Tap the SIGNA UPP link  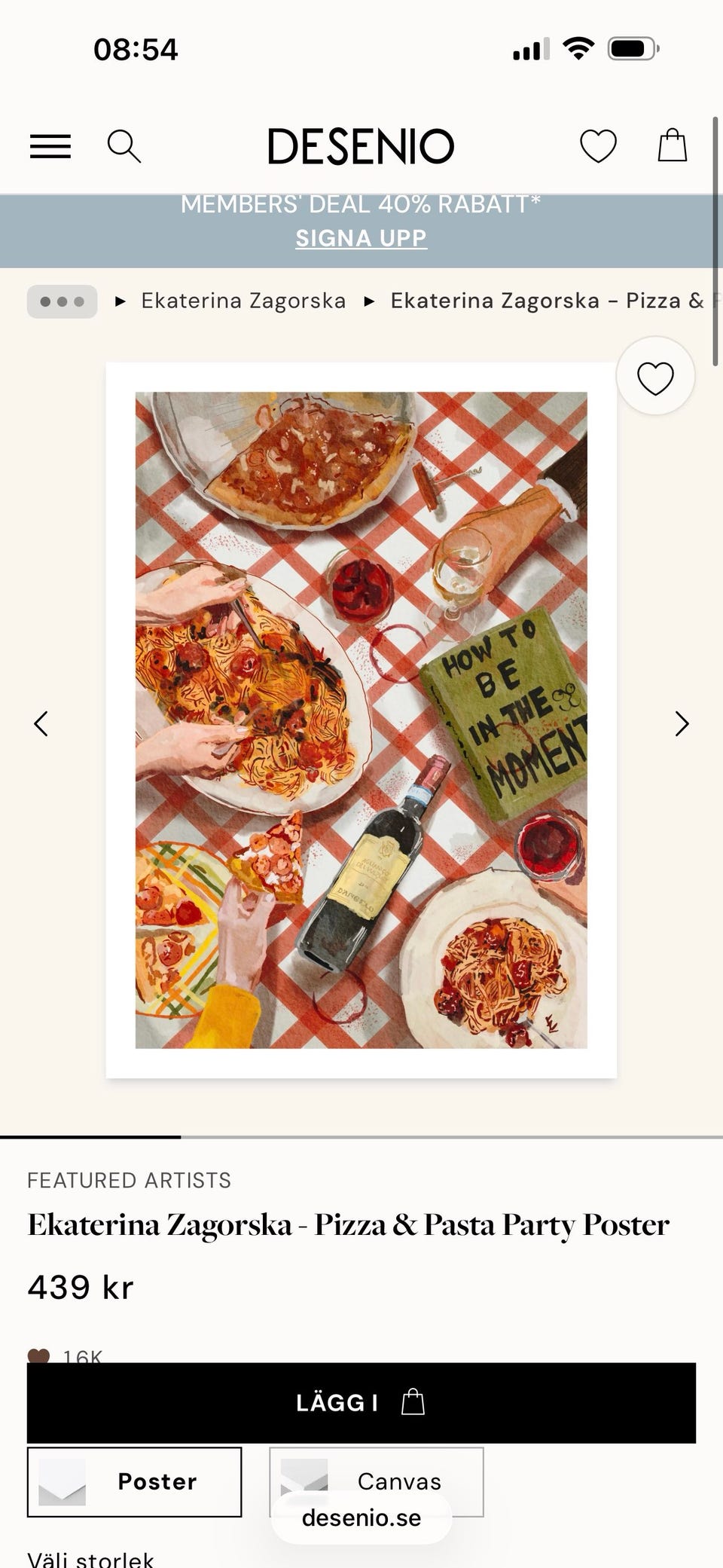361,238
